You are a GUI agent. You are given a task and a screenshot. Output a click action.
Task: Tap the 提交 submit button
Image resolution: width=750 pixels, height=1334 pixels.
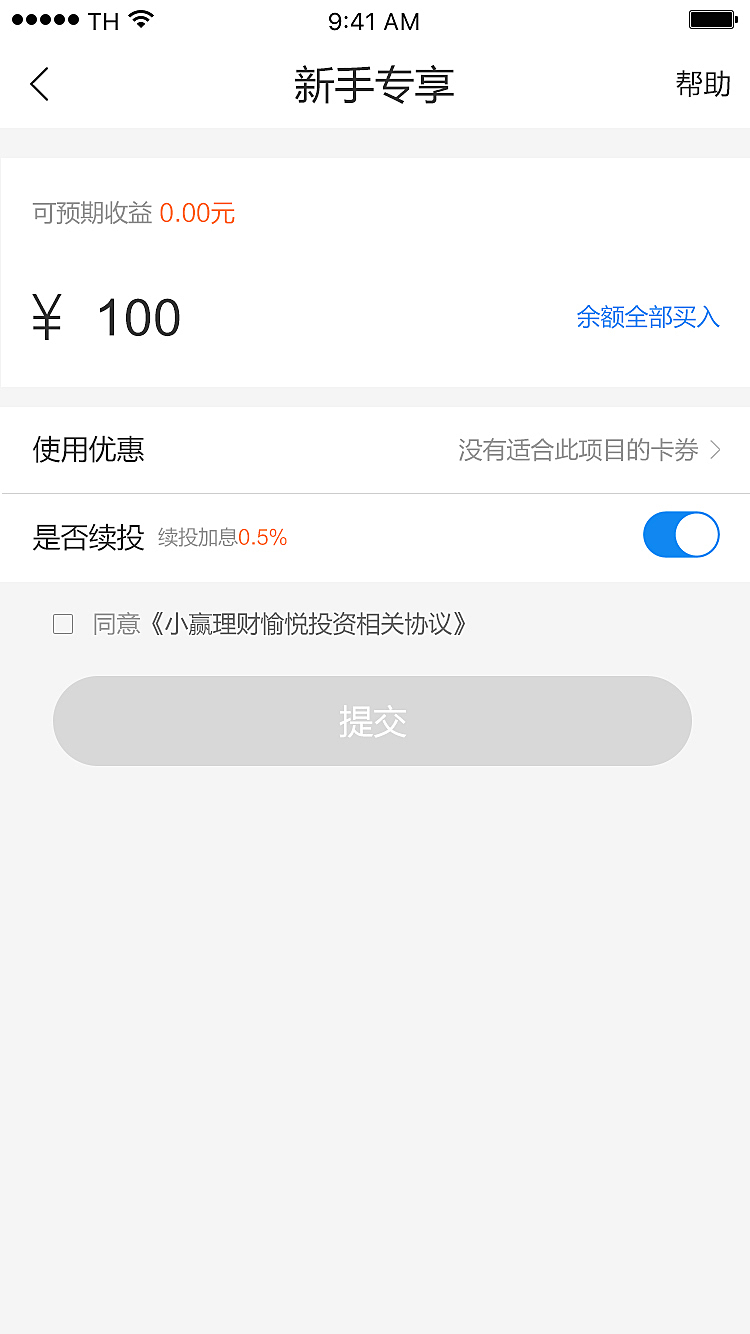coord(372,721)
